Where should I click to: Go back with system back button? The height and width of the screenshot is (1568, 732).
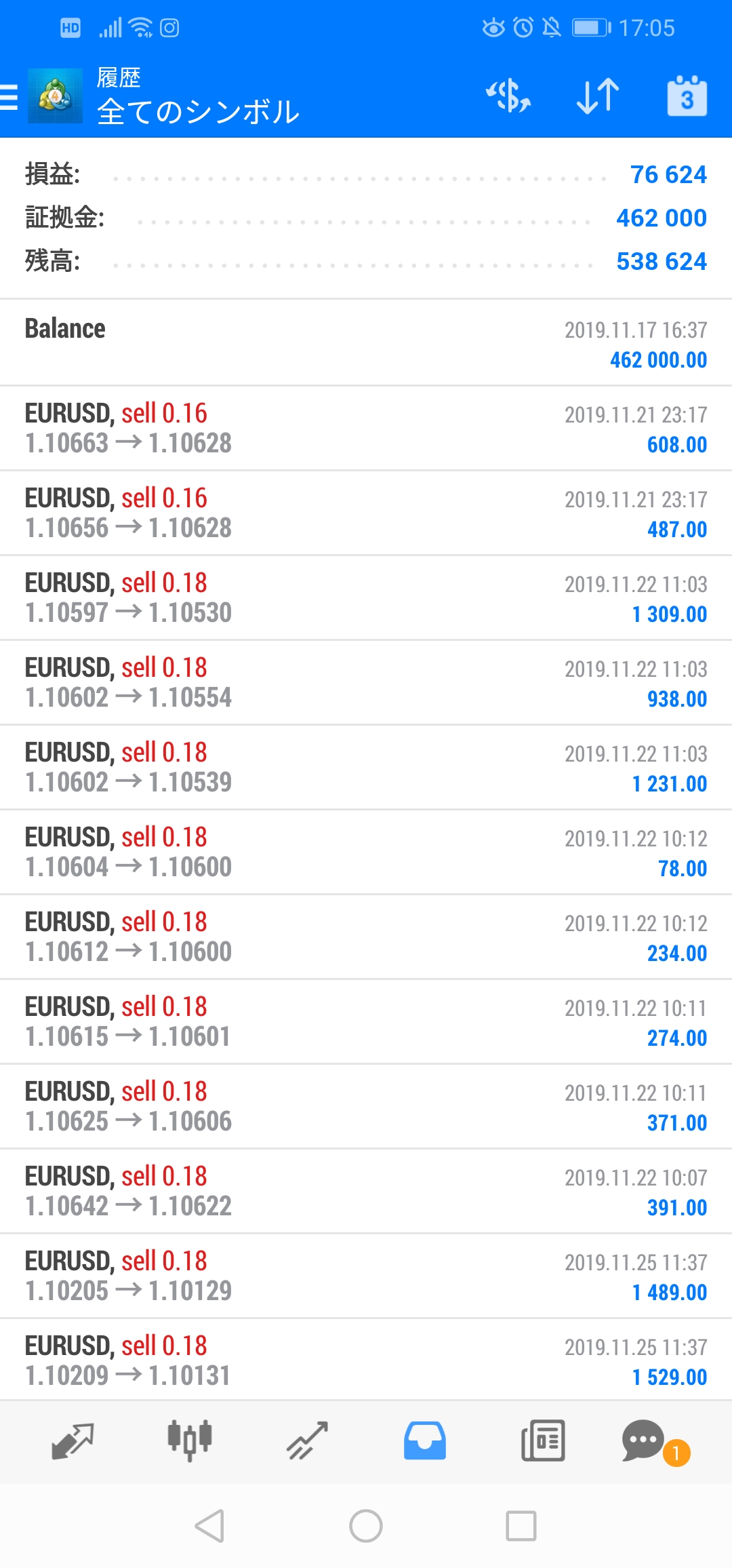[x=209, y=1526]
